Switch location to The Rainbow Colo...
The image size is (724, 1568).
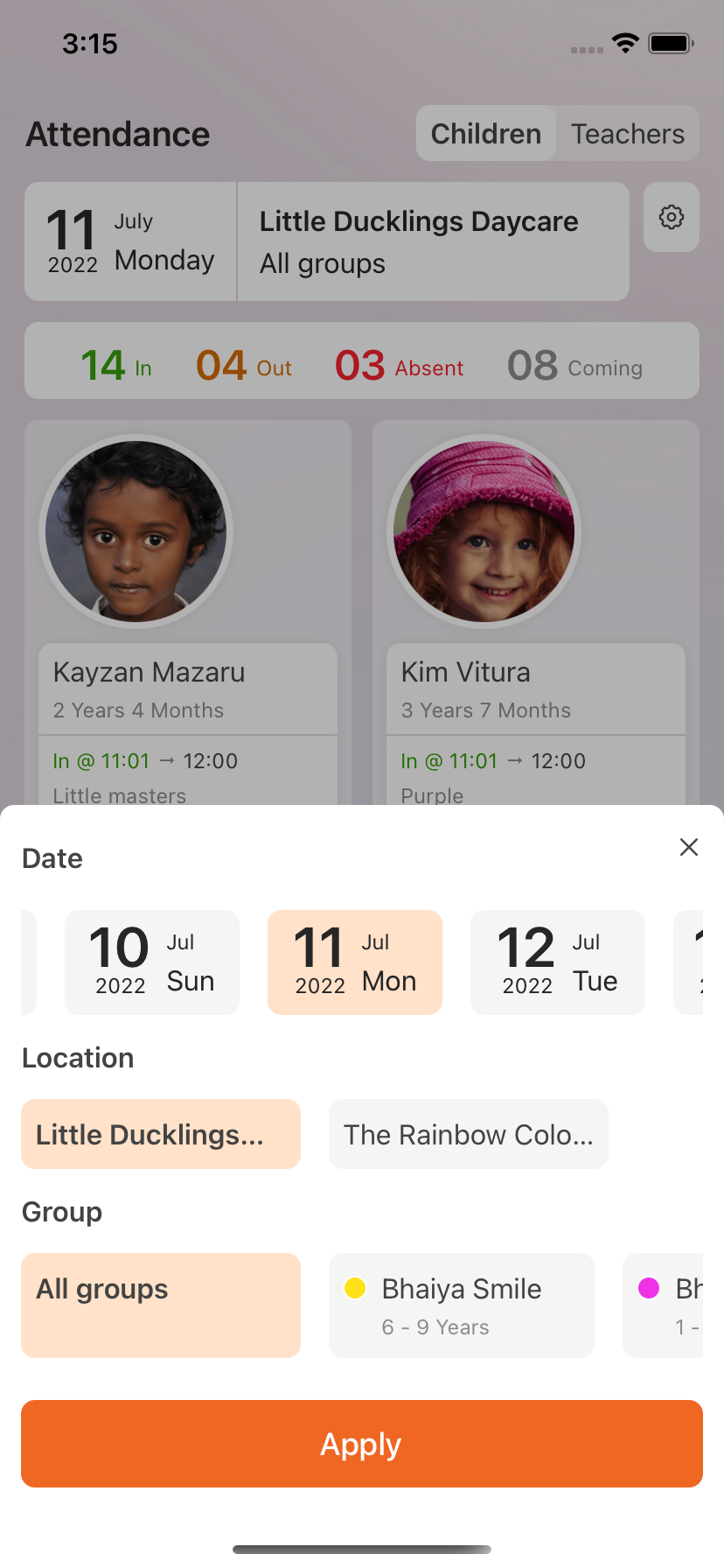click(x=469, y=1134)
